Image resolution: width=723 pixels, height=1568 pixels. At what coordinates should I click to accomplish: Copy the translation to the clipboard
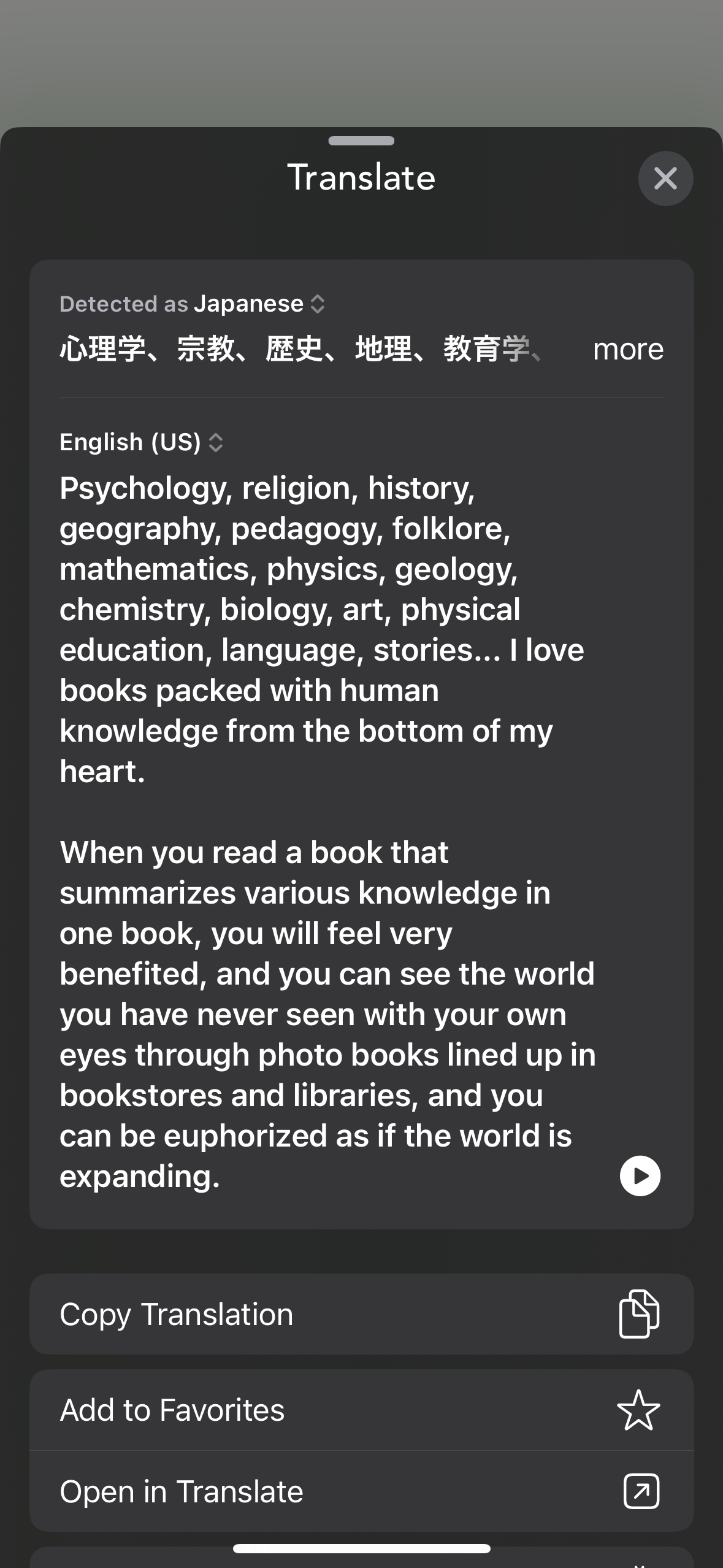pos(361,1315)
